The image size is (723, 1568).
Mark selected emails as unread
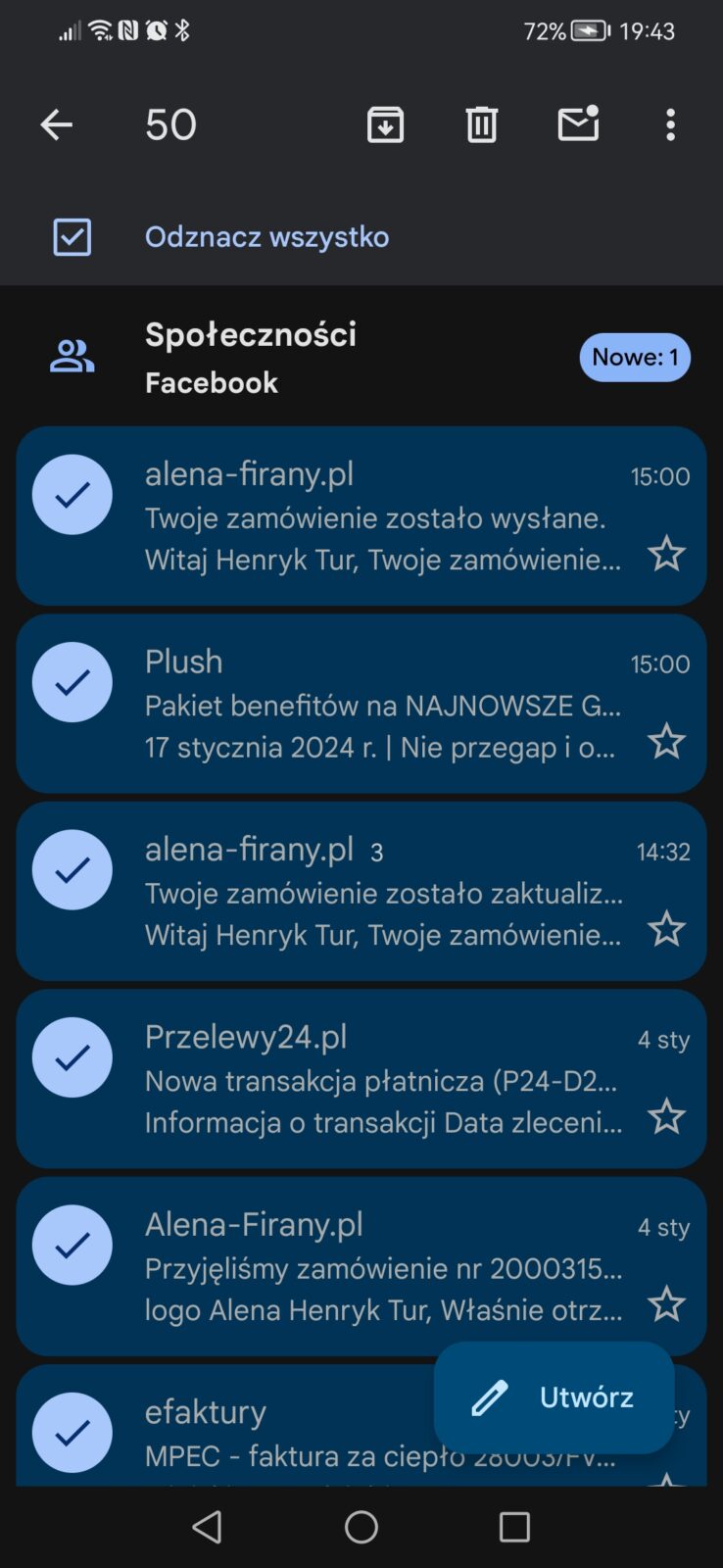coord(577,124)
